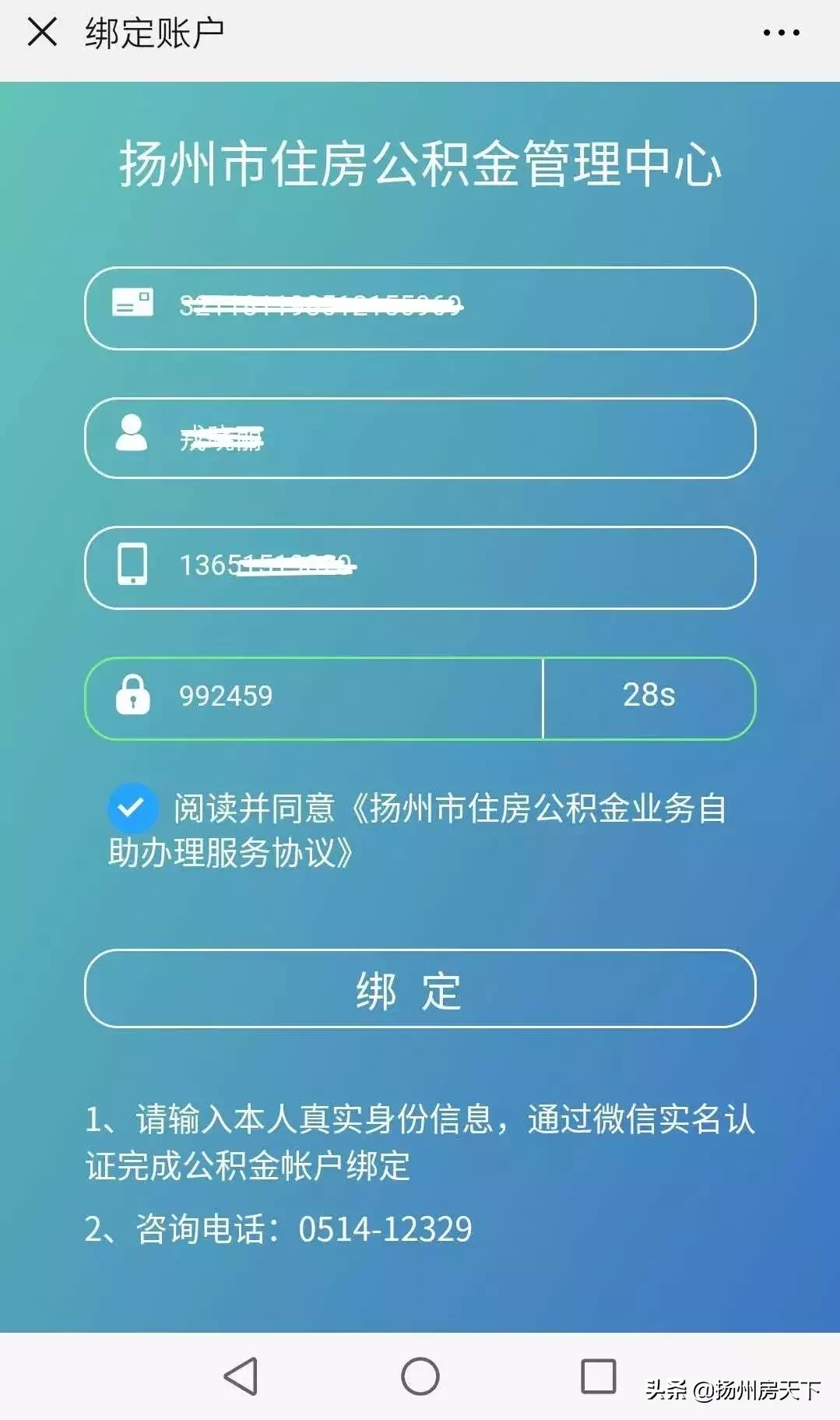Tap the ID card number field
The height and width of the screenshot is (1420, 840).
[452, 308]
